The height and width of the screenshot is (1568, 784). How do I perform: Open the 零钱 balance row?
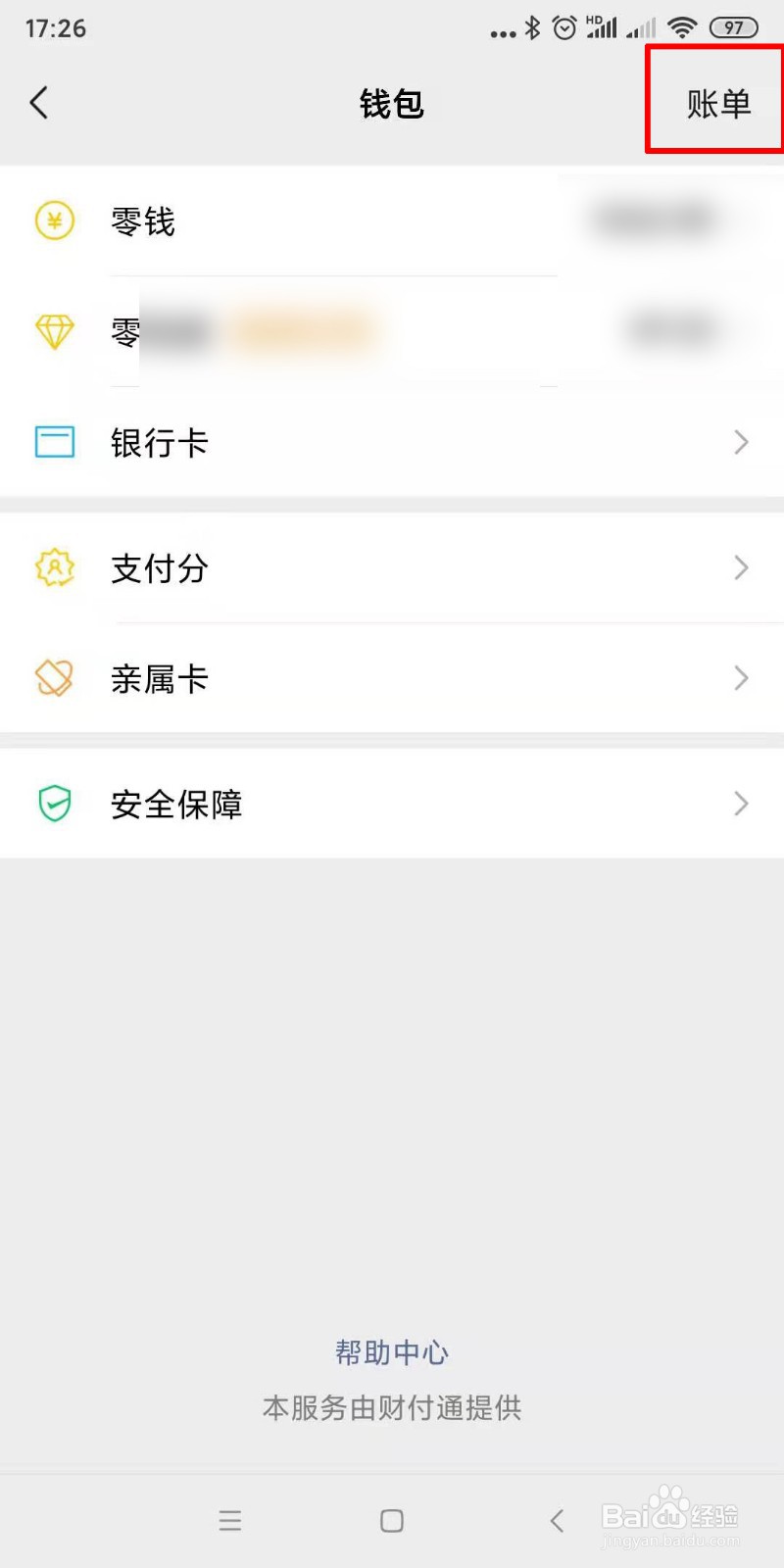click(x=392, y=221)
